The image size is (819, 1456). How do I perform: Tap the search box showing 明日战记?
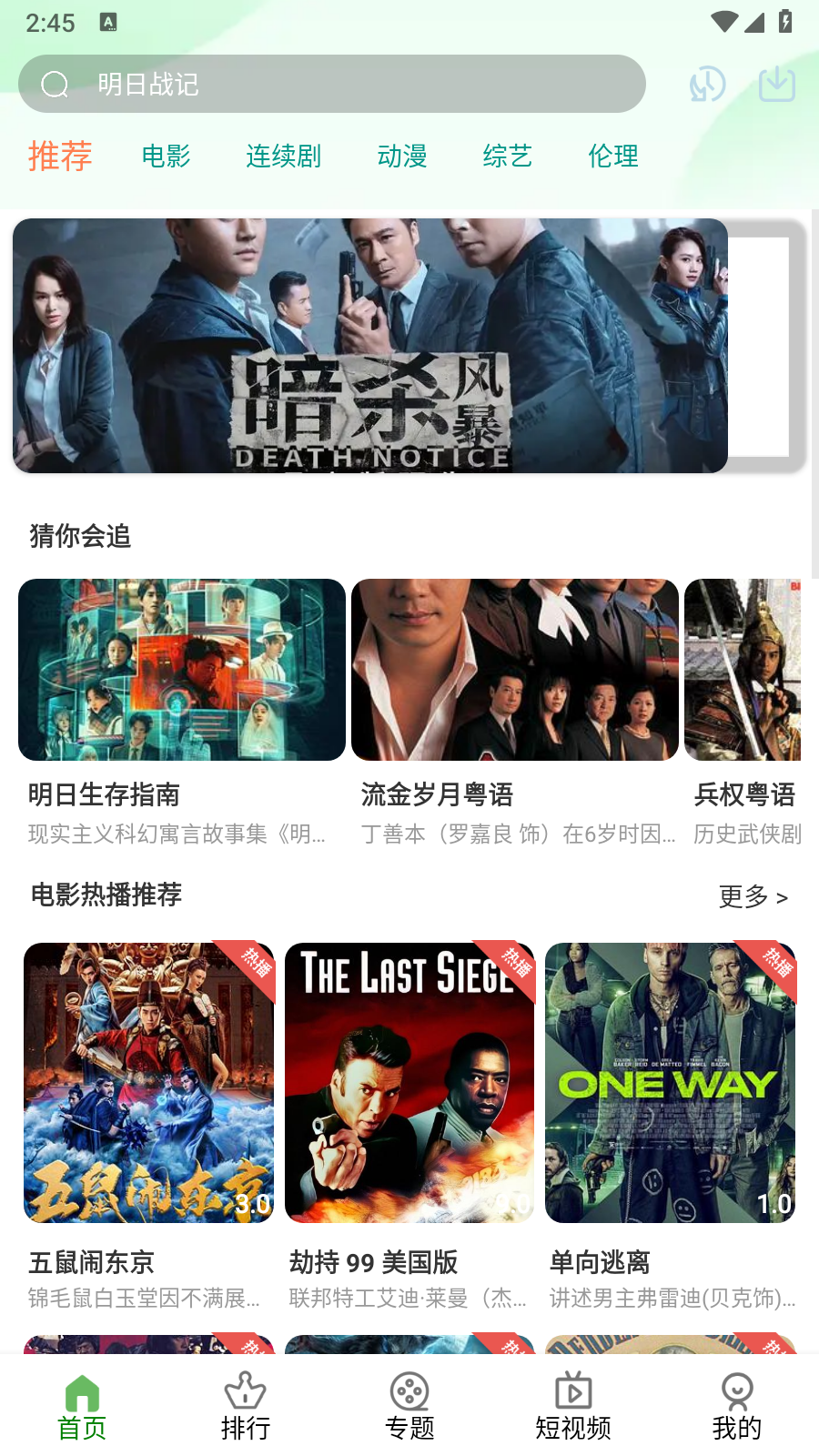point(332,84)
